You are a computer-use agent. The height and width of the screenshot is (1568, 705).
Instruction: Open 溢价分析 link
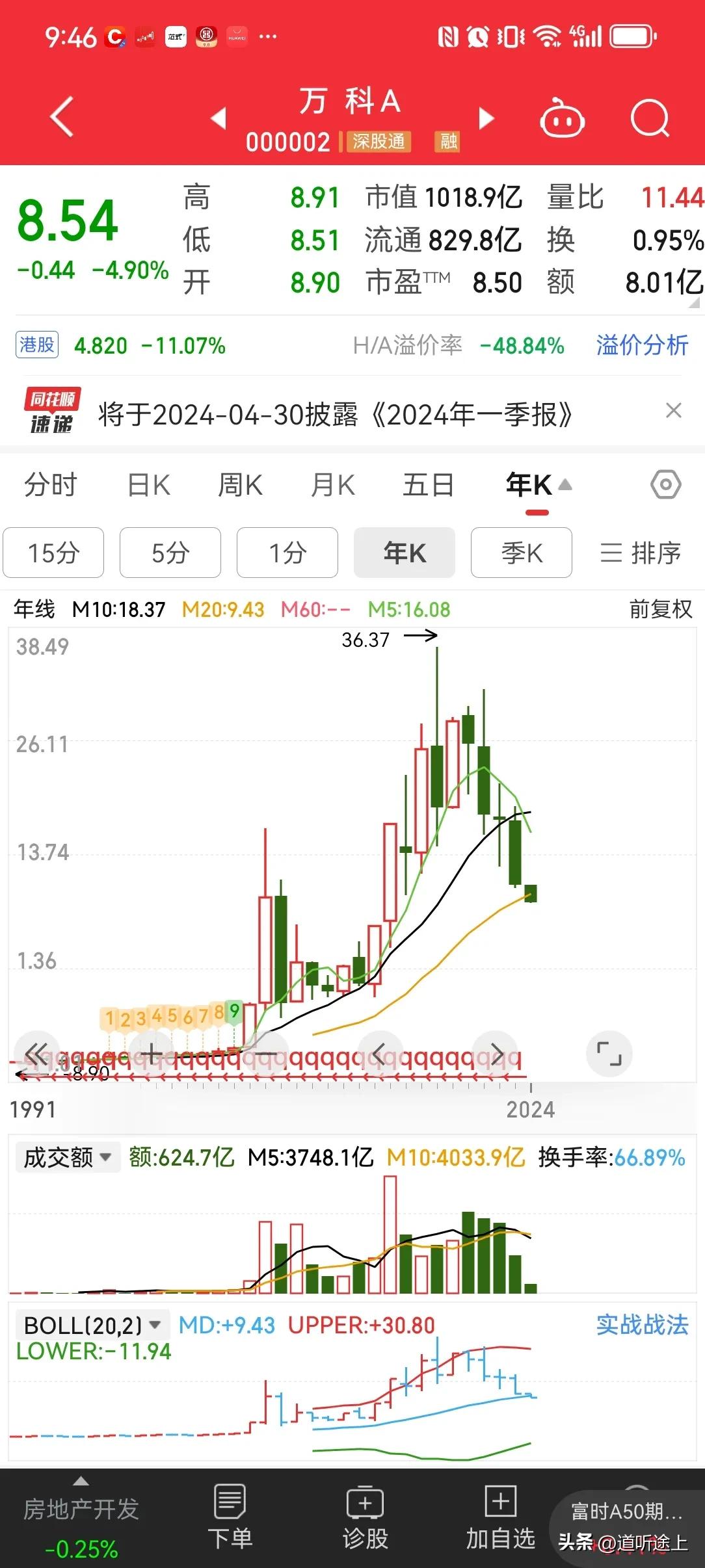[642, 345]
